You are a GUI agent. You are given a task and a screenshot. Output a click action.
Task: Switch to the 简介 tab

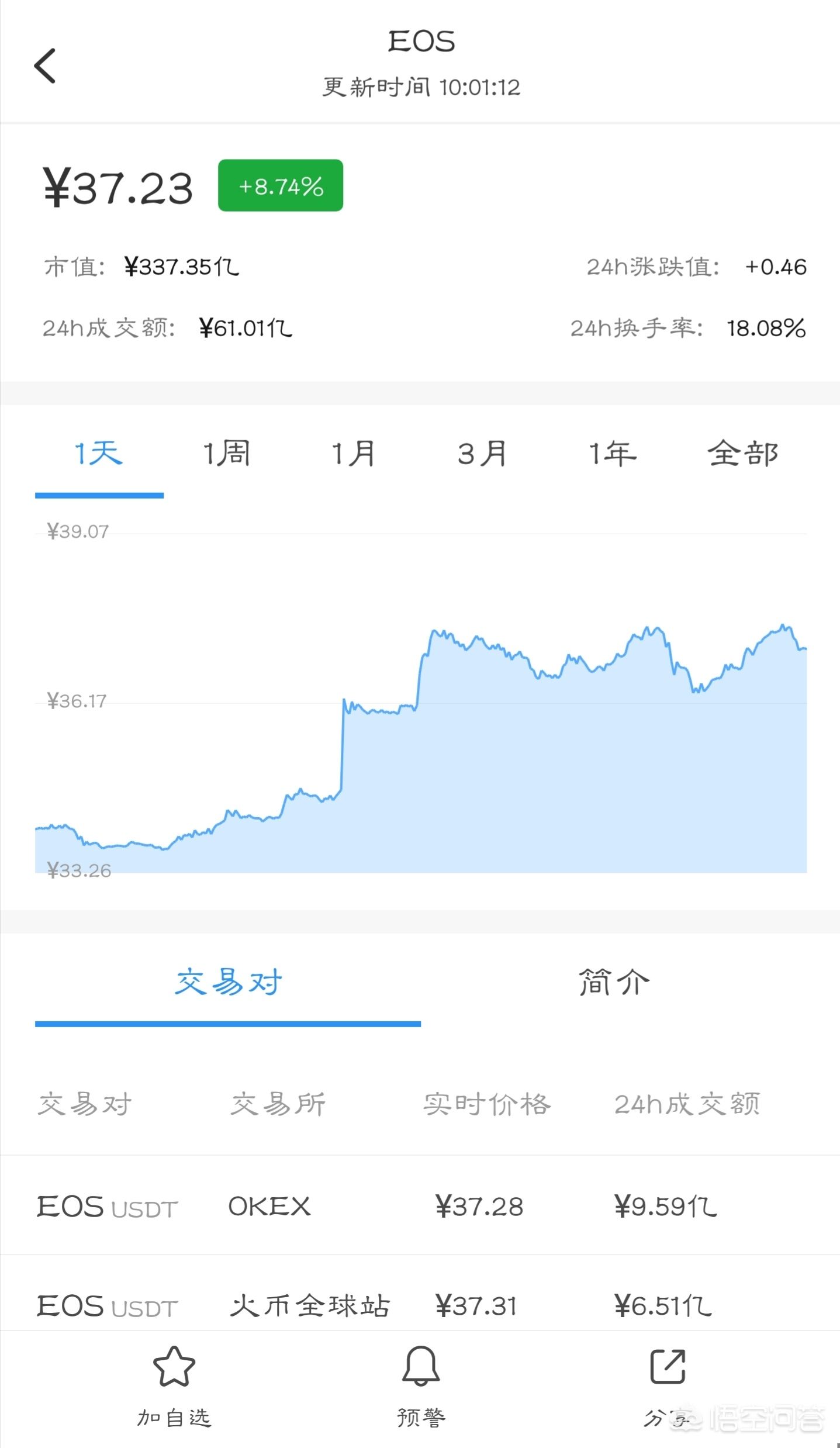tap(614, 982)
